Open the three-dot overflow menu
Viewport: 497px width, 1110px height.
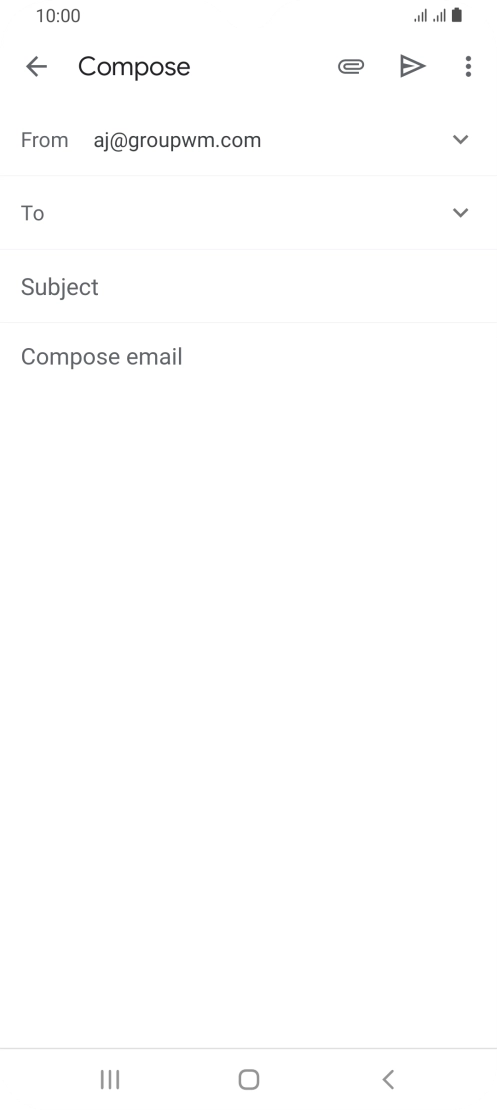(468, 67)
